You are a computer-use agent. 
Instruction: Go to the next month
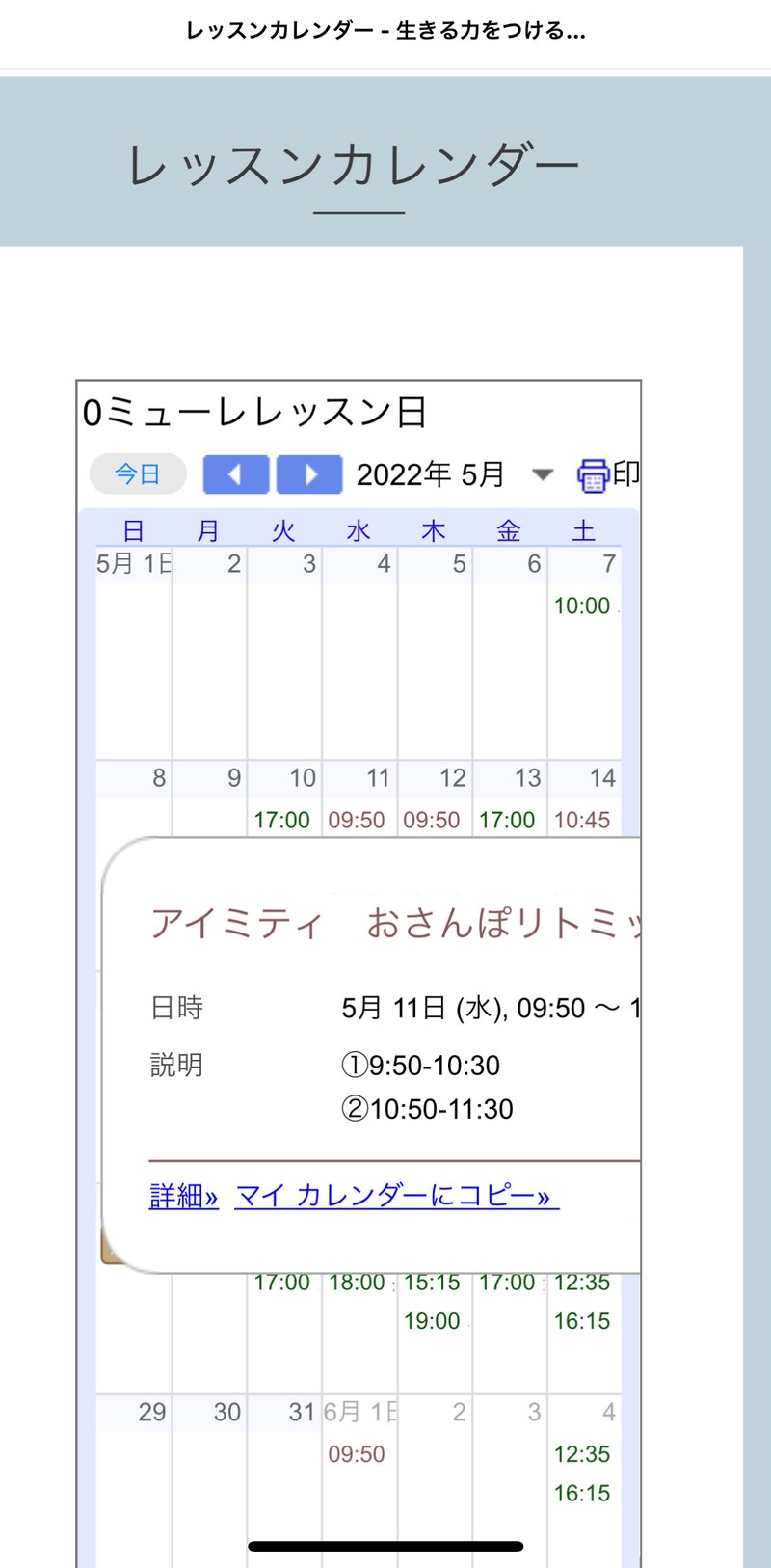pos(309,474)
